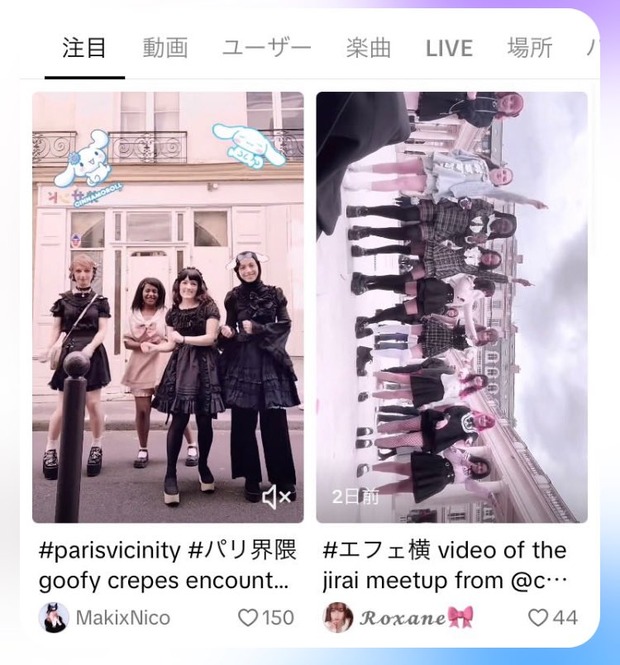Open the 楽曲 tab

click(368, 48)
